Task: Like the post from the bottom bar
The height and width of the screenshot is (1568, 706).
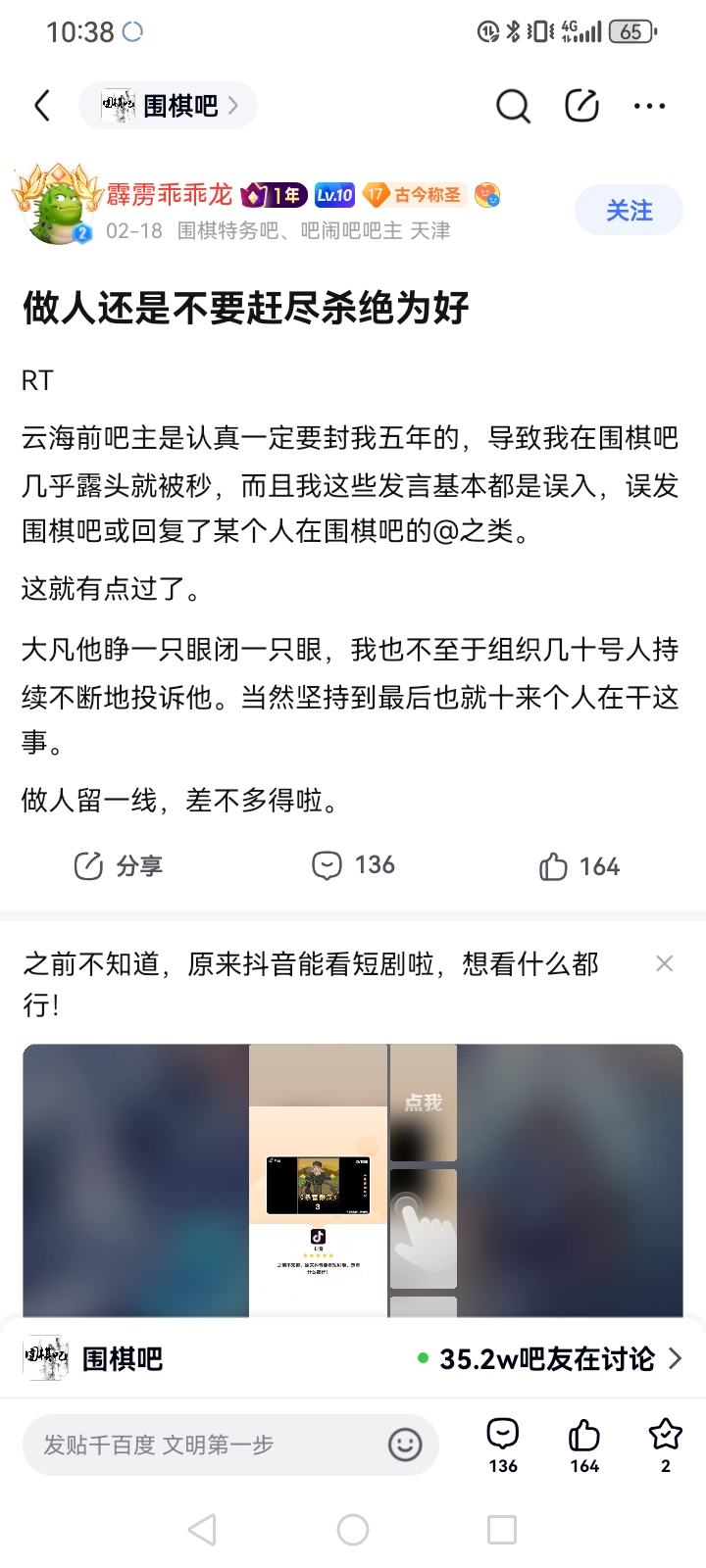Action: [x=584, y=1445]
